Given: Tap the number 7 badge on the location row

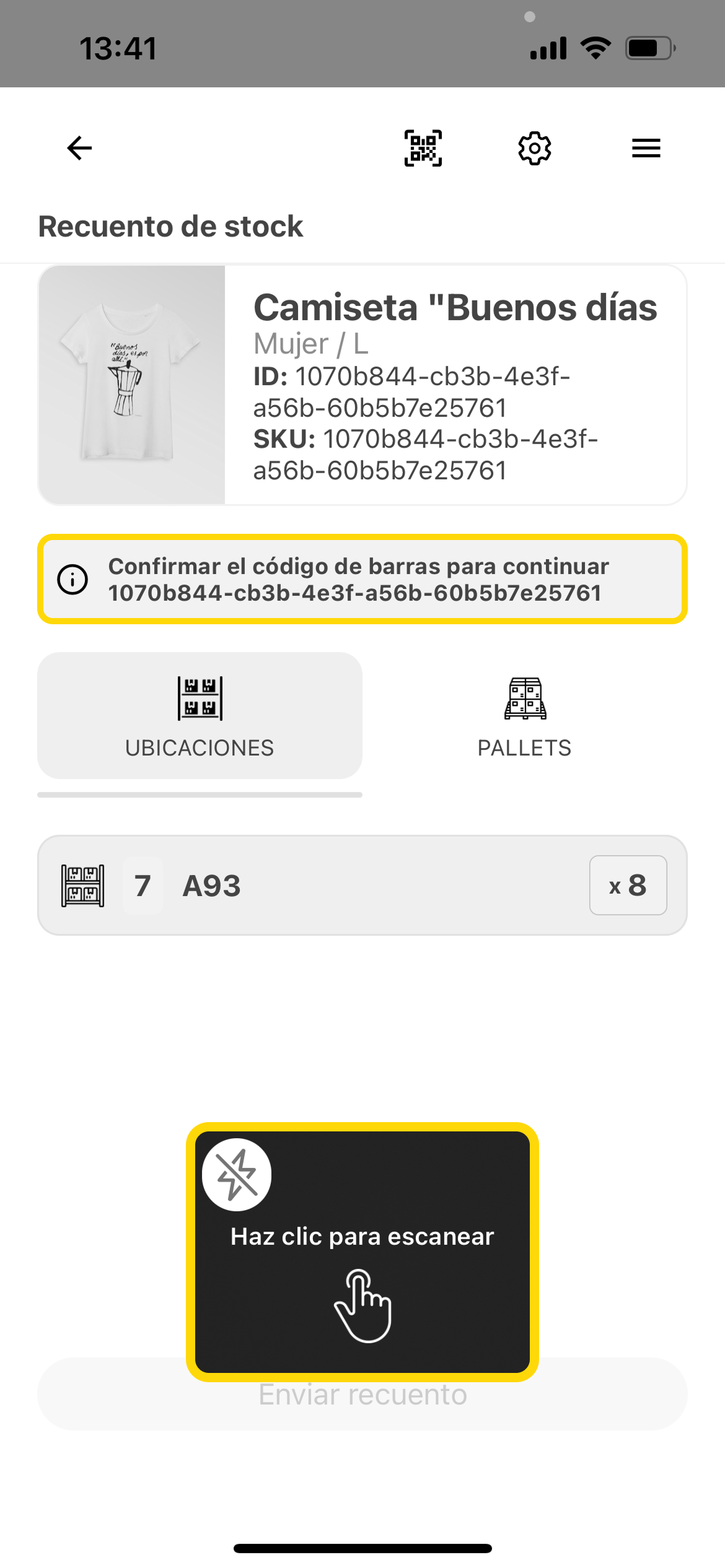Looking at the screenshot, I should tap(142, 885).
